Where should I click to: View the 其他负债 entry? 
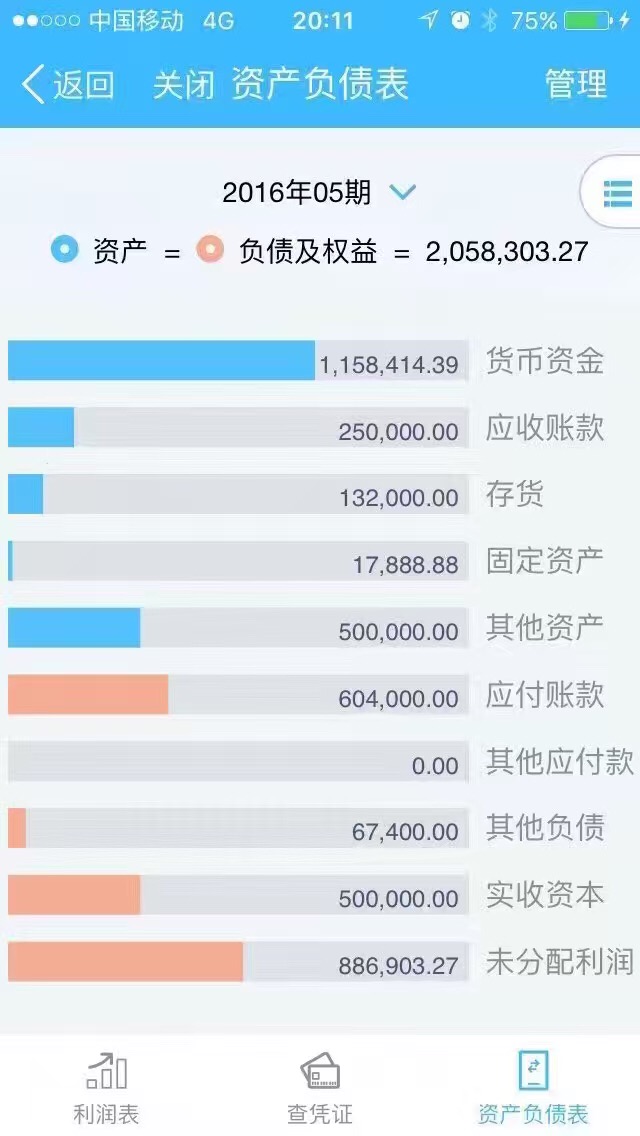coord(320,829)
